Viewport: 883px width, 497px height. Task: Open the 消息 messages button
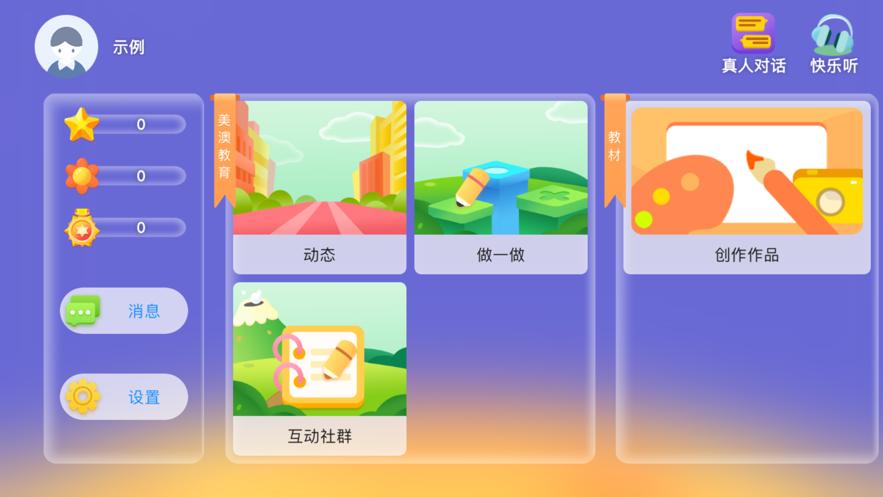[124, 311]
